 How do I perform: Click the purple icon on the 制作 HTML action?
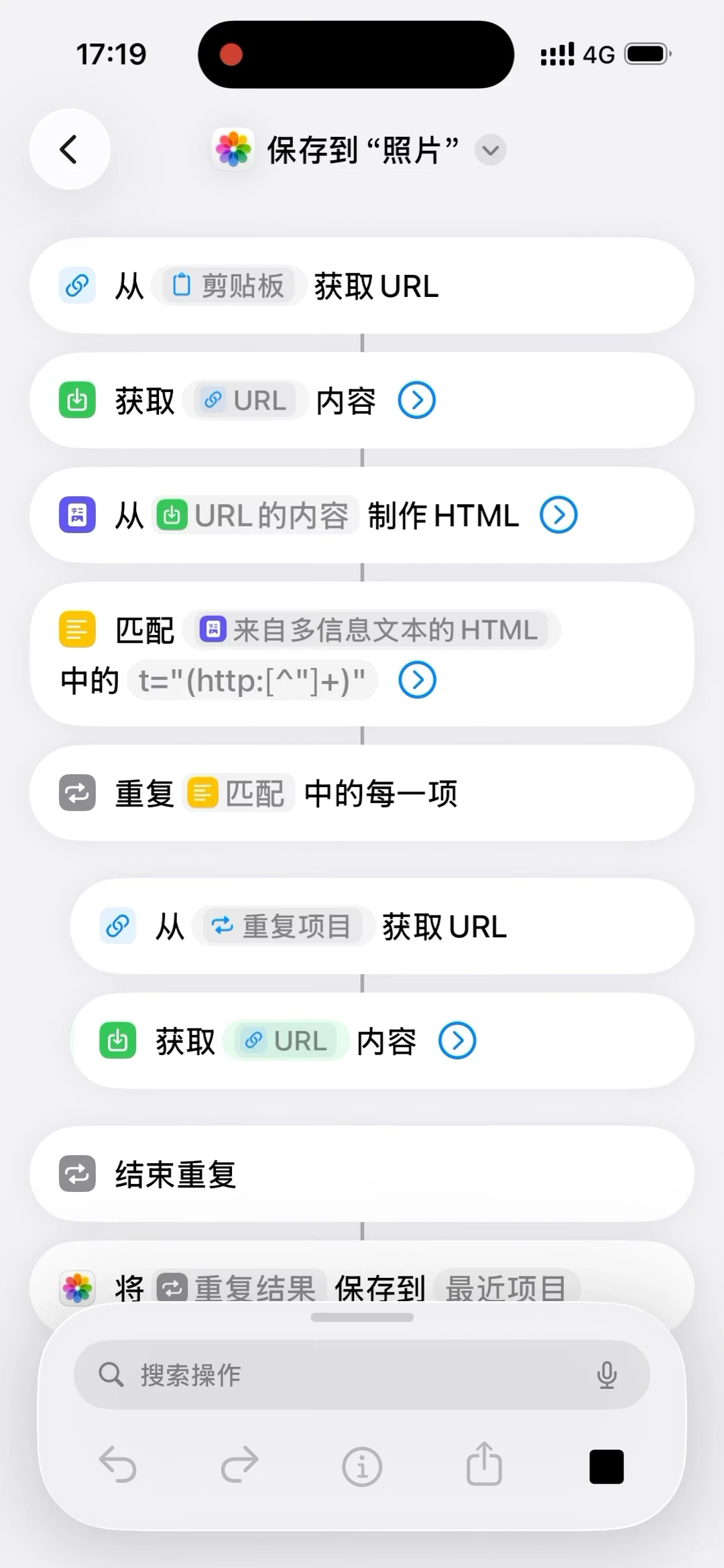pos(77,516)
